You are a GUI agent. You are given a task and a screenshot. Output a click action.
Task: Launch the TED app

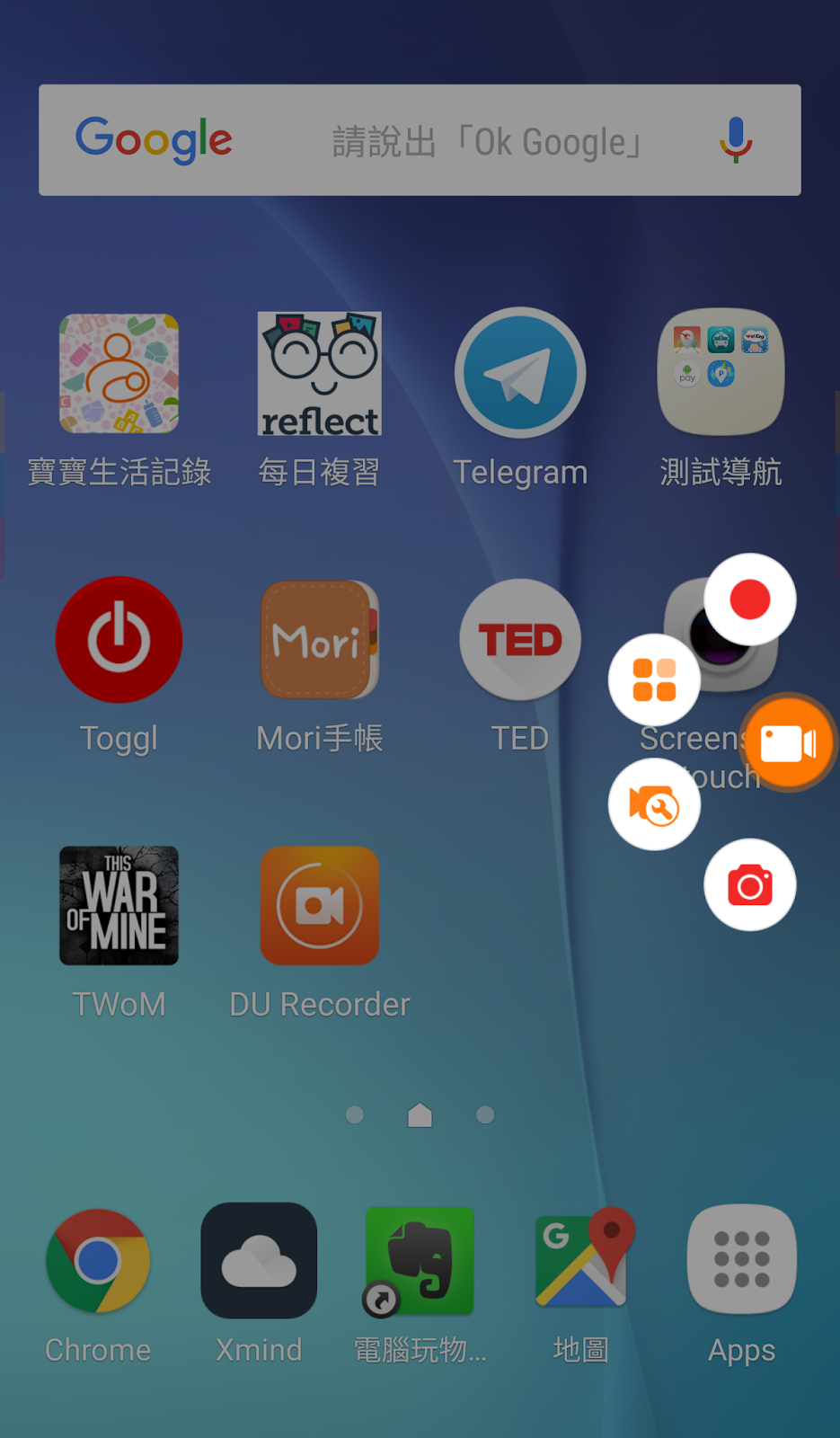tap(520, 640)
